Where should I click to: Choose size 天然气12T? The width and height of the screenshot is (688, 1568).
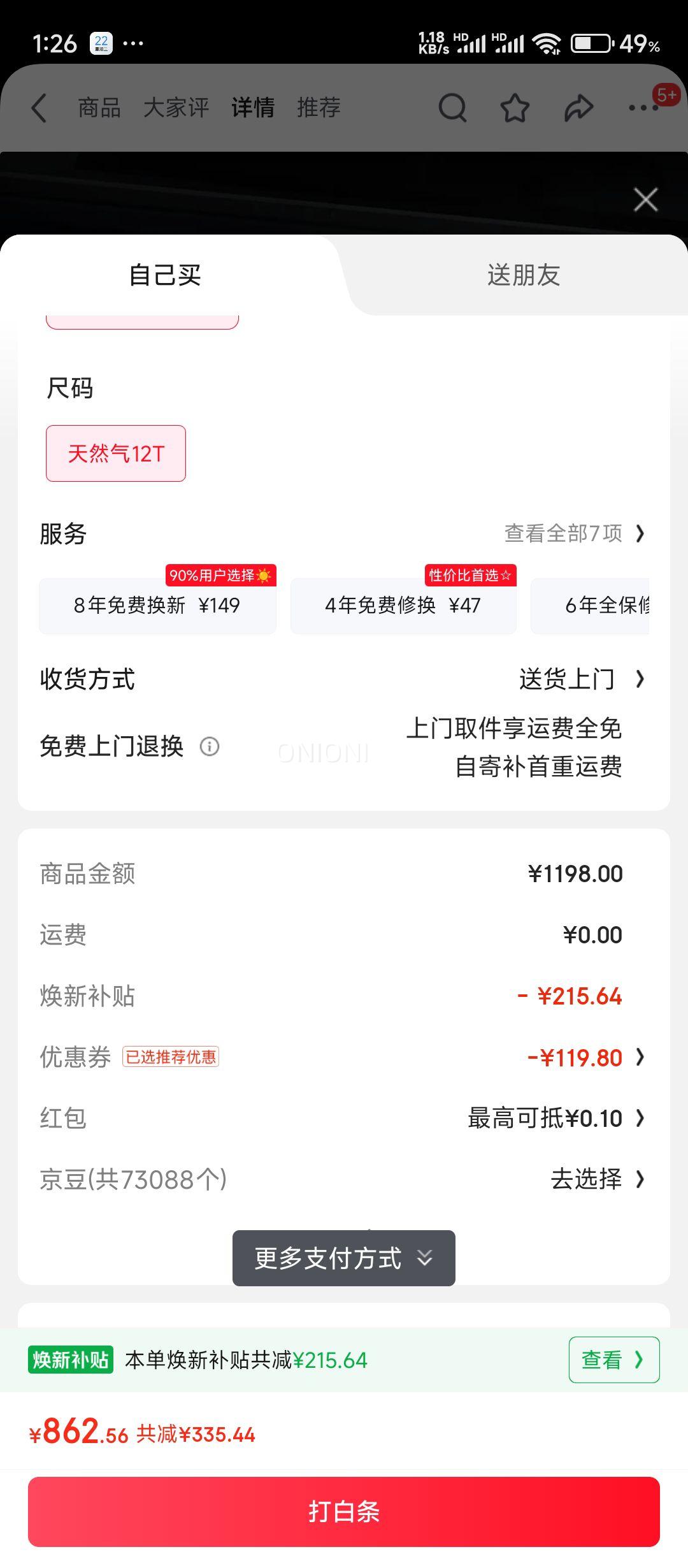(116, 453)
